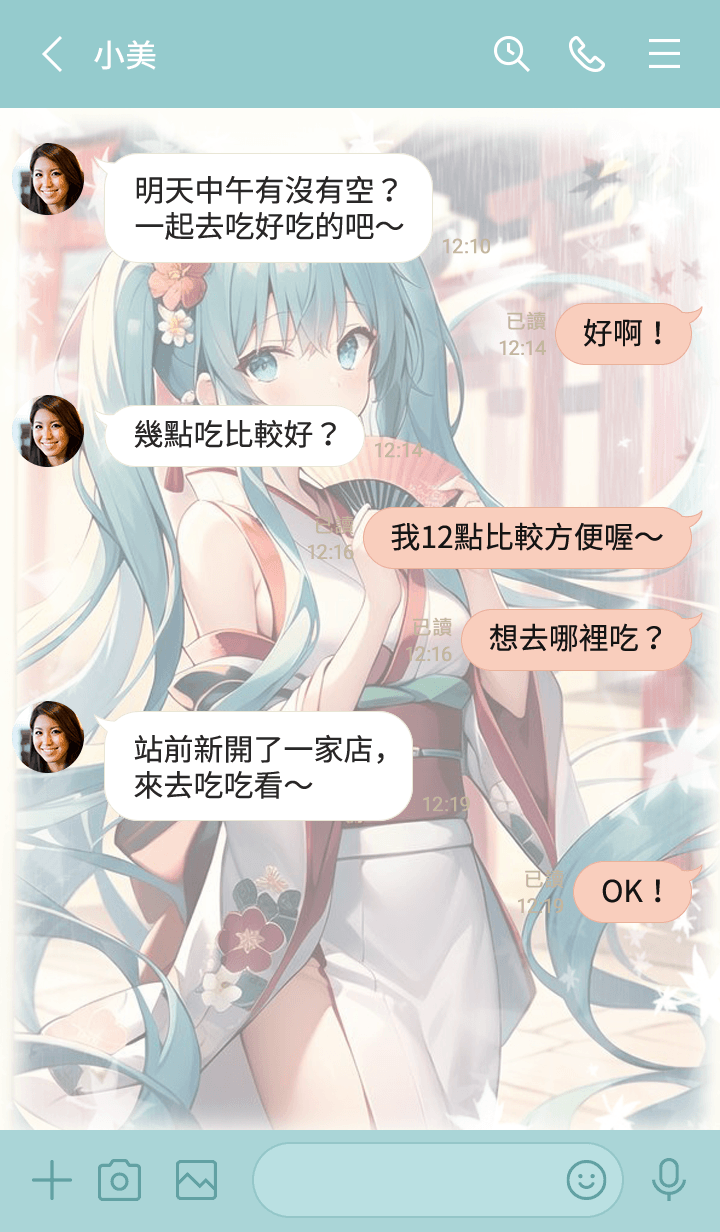The width and height of the screenshot is (720, 1232).
Task: Open the plus attachment options
Action: click(x=52, y=1181)
